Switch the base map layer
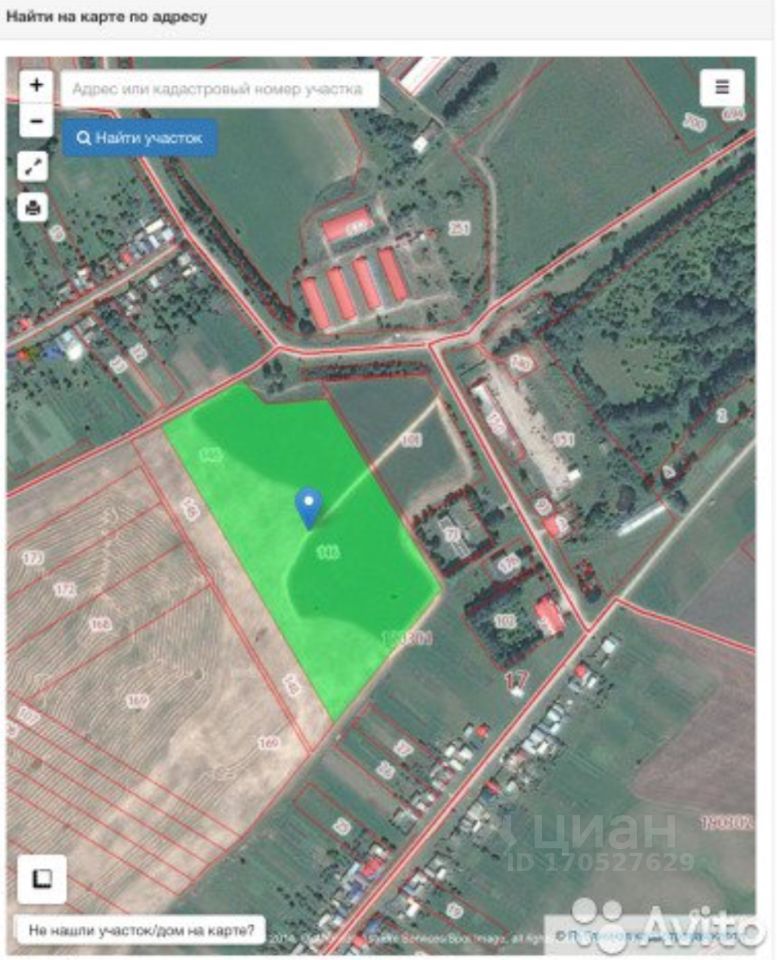777x960 pixels. click(x=42, y=879)
